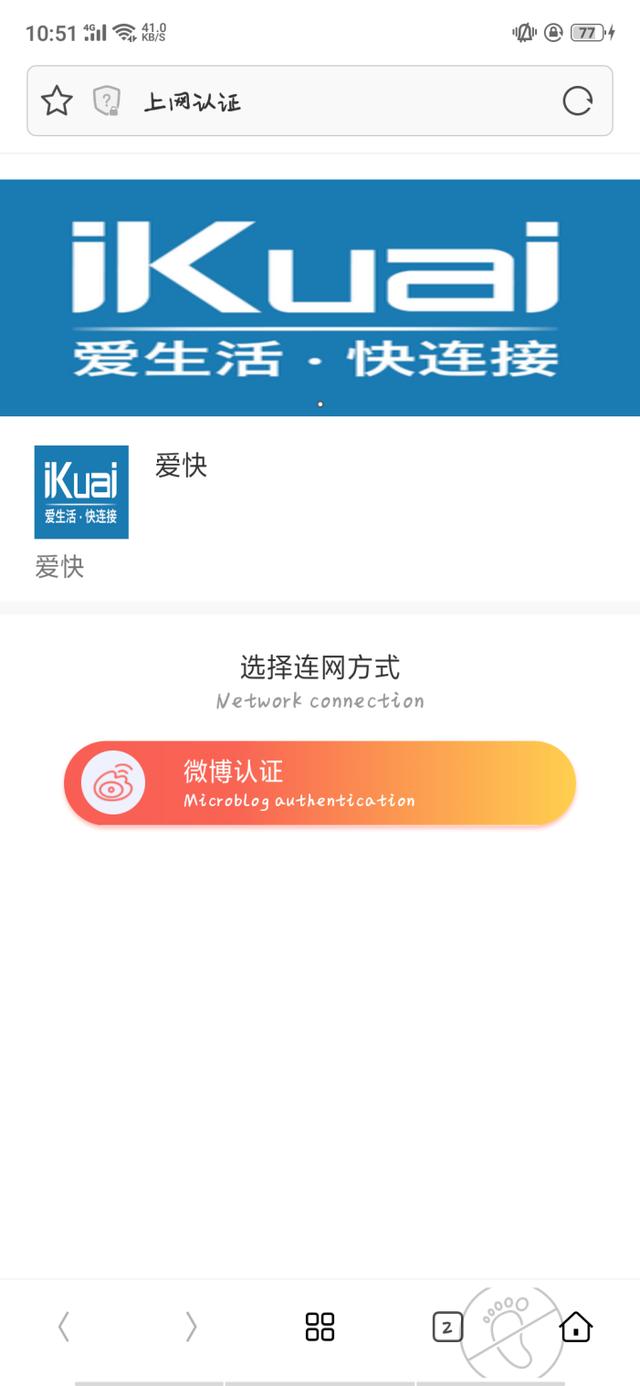The image size is (640, 1386).
Task: Go back to the previous page
Action: tap(64, 1327)
